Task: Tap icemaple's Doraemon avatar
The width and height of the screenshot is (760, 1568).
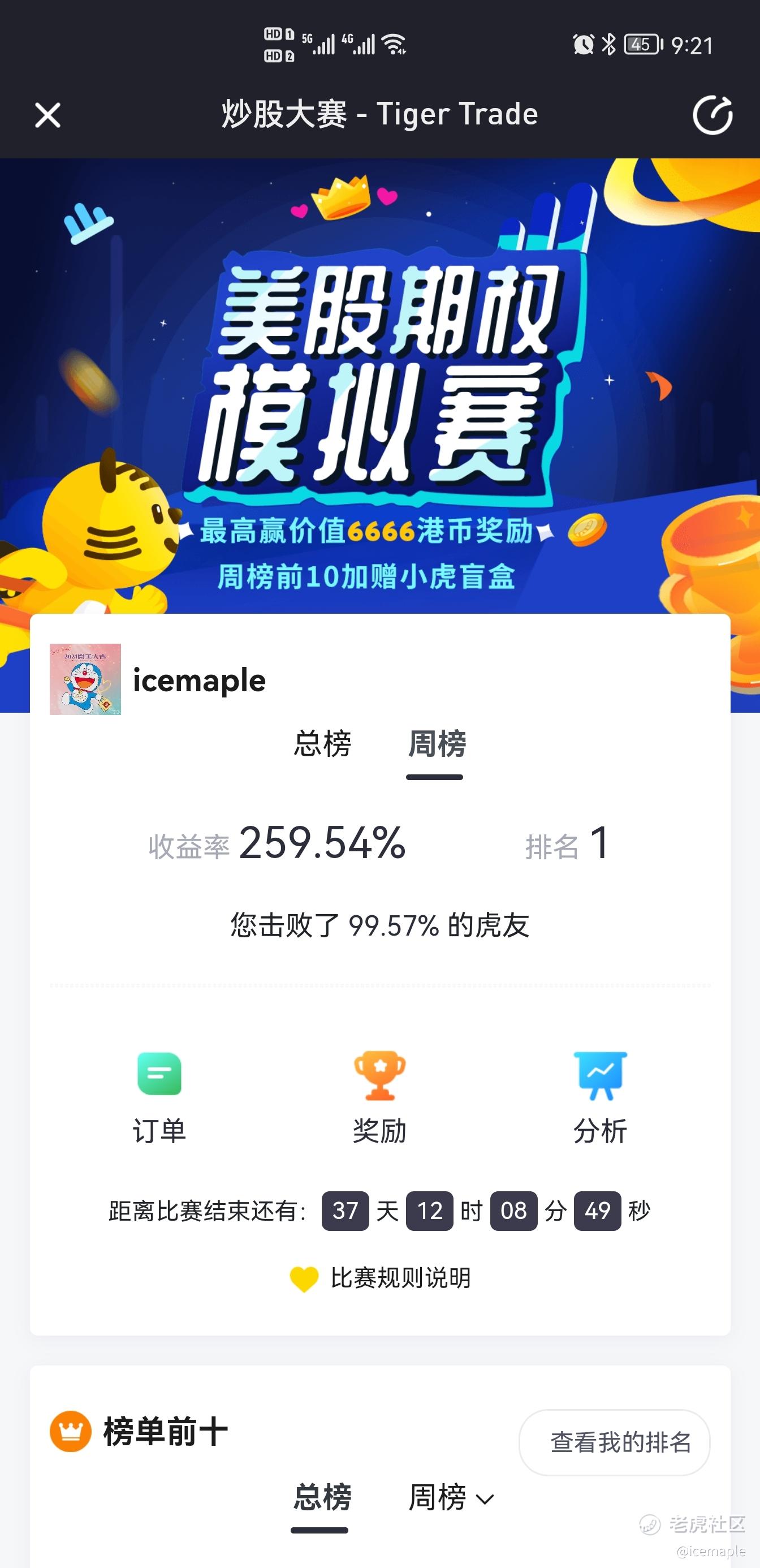Action: point(86,680)
